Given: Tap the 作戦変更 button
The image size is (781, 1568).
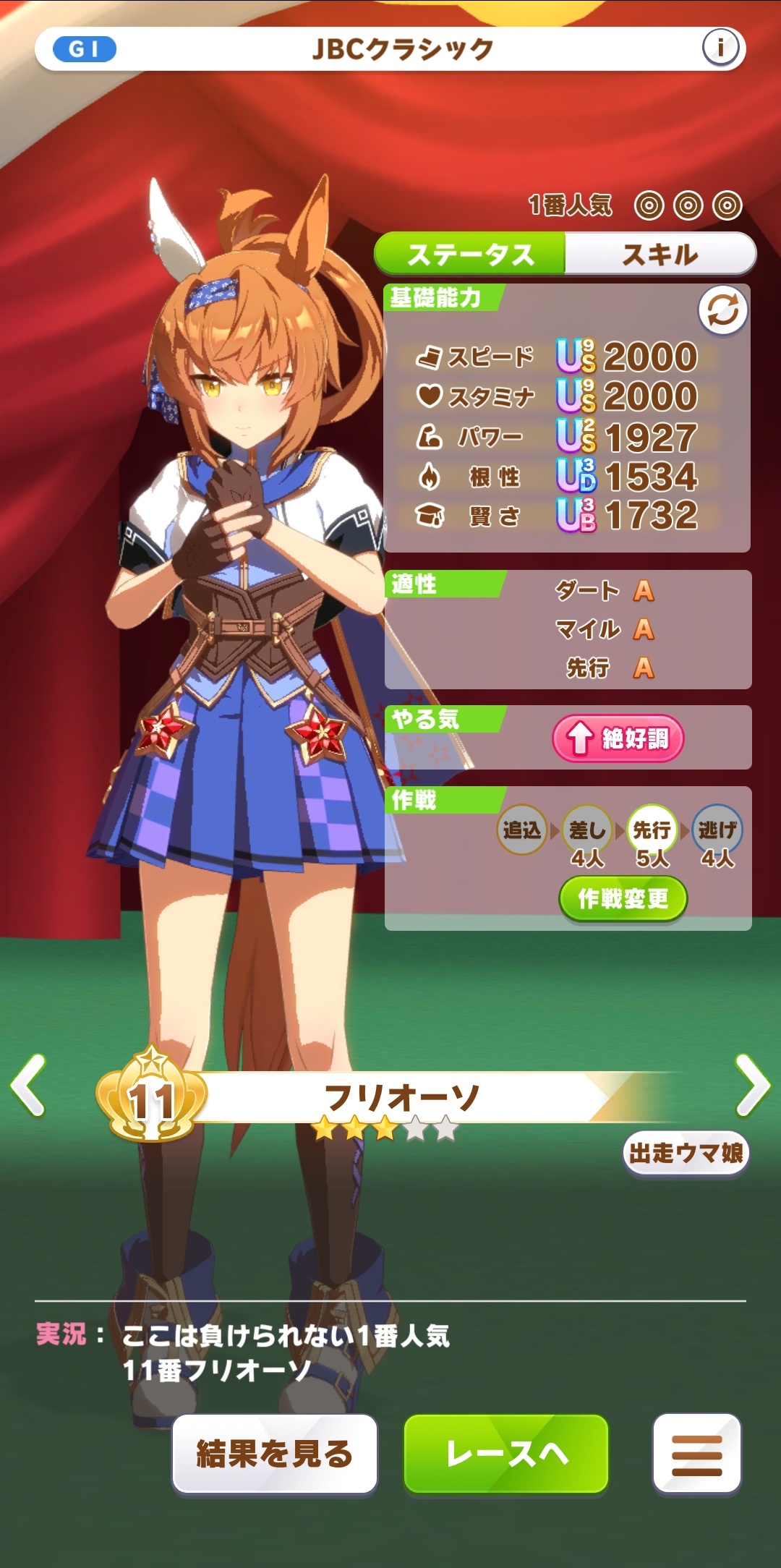Looking at the screenshot, I should tap(623, 899).
